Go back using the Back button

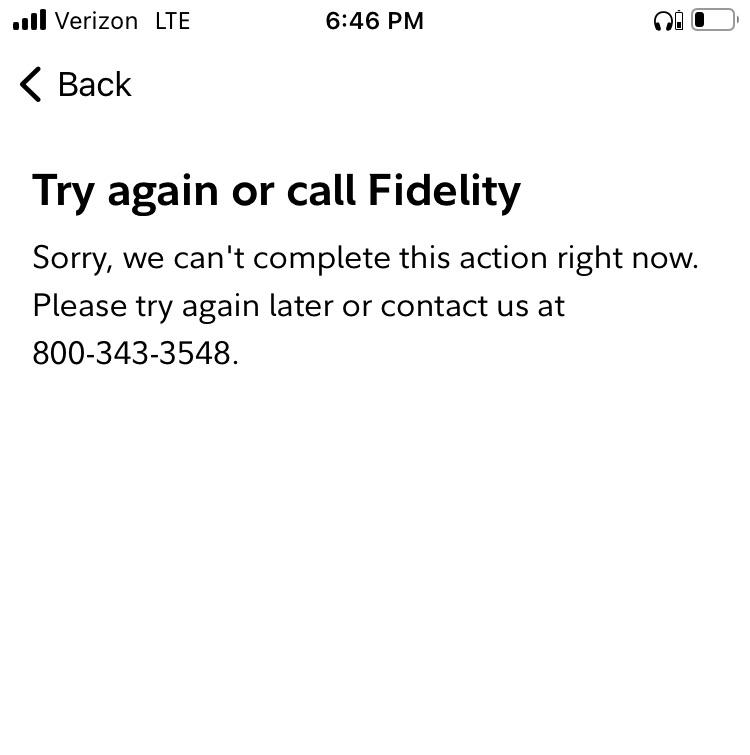[x=75, y=85]
